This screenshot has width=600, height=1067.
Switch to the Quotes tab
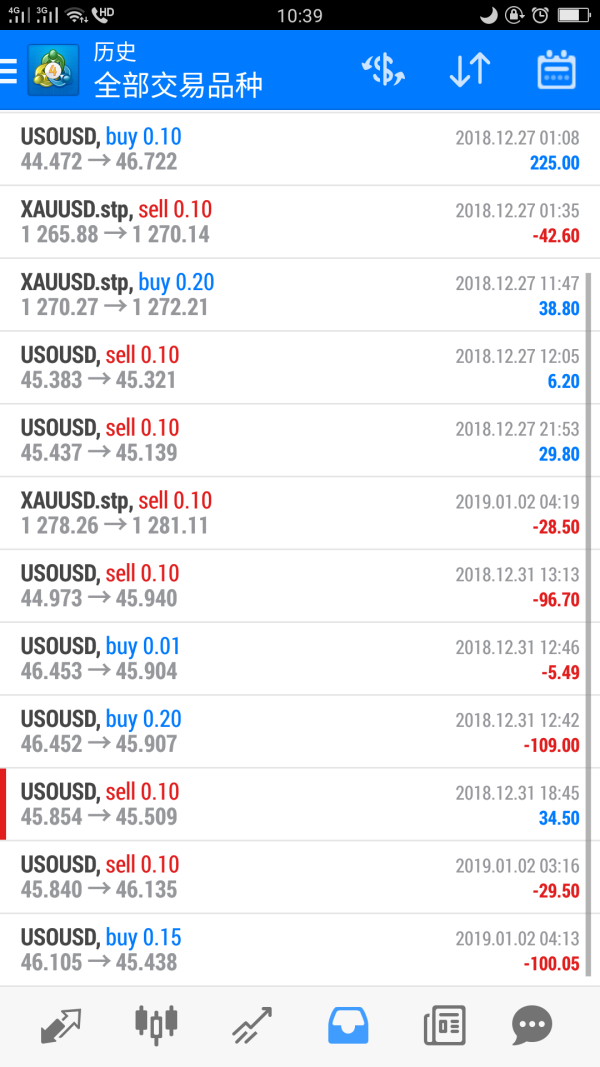point(61,1025)
